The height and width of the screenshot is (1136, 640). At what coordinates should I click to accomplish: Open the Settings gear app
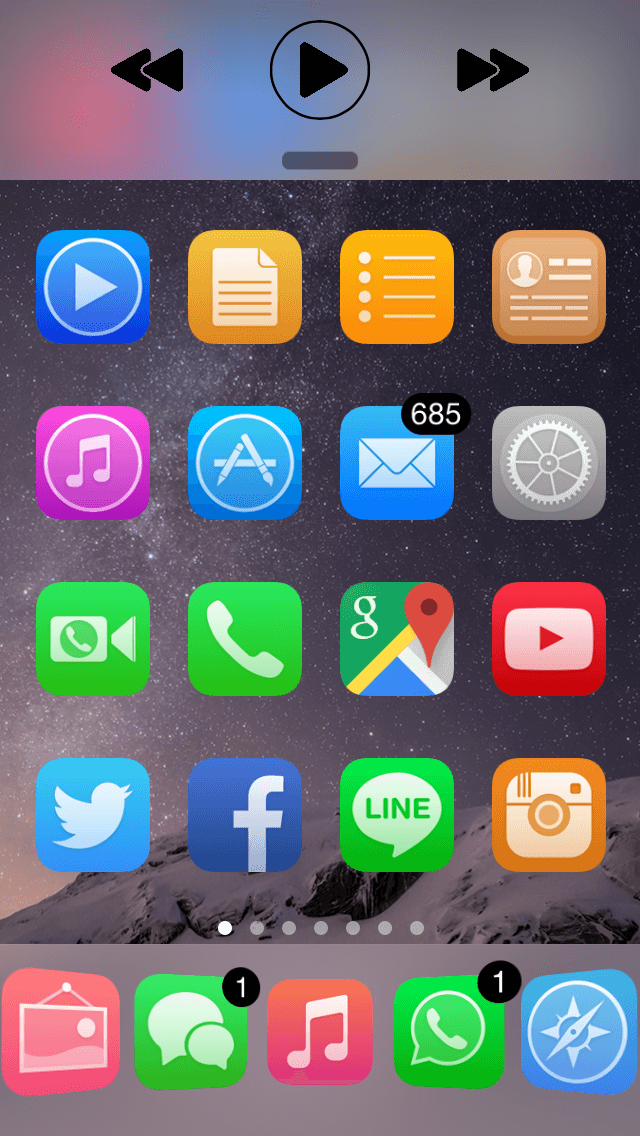click(x=549, y=463)
